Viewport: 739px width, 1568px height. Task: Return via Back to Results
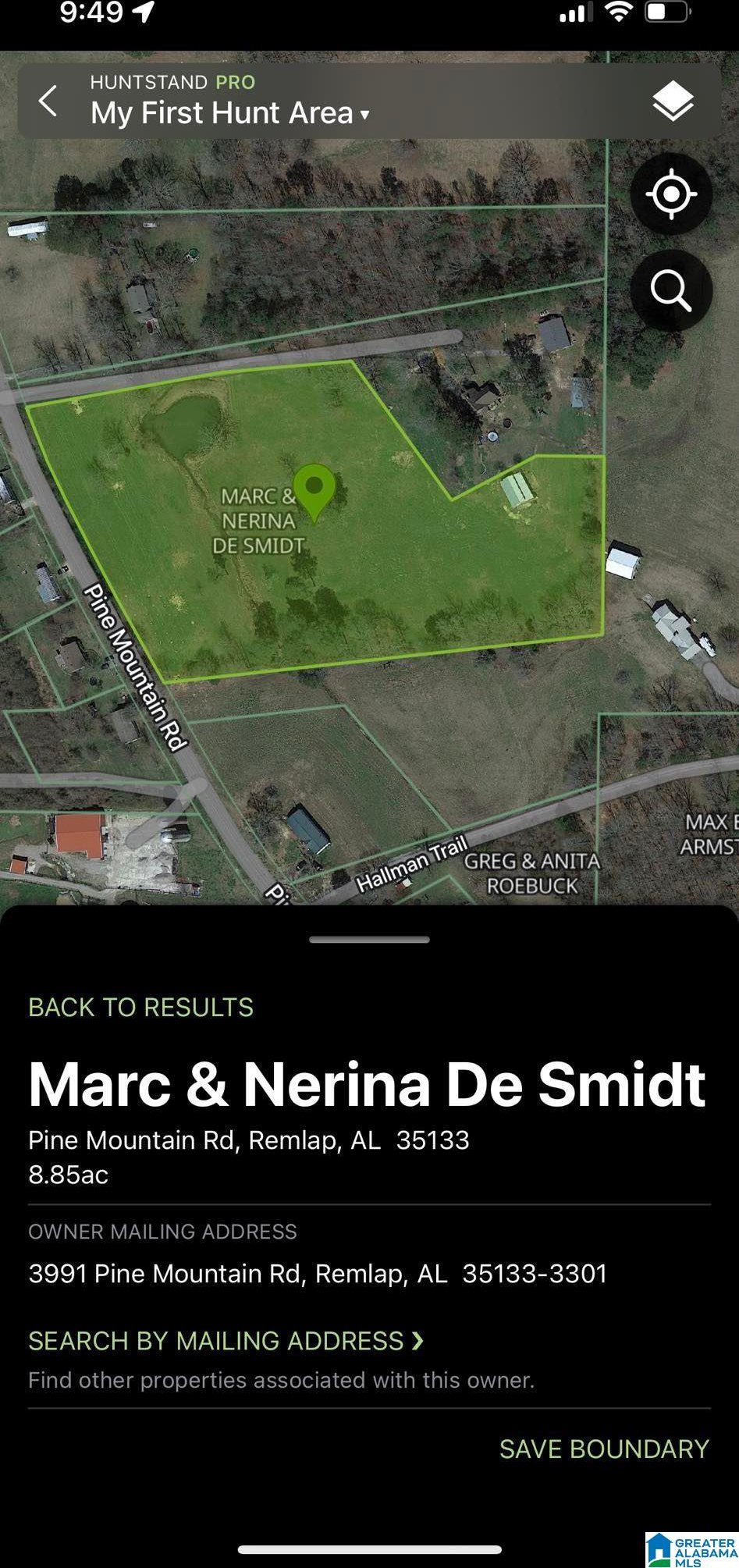coord(140,1007)
